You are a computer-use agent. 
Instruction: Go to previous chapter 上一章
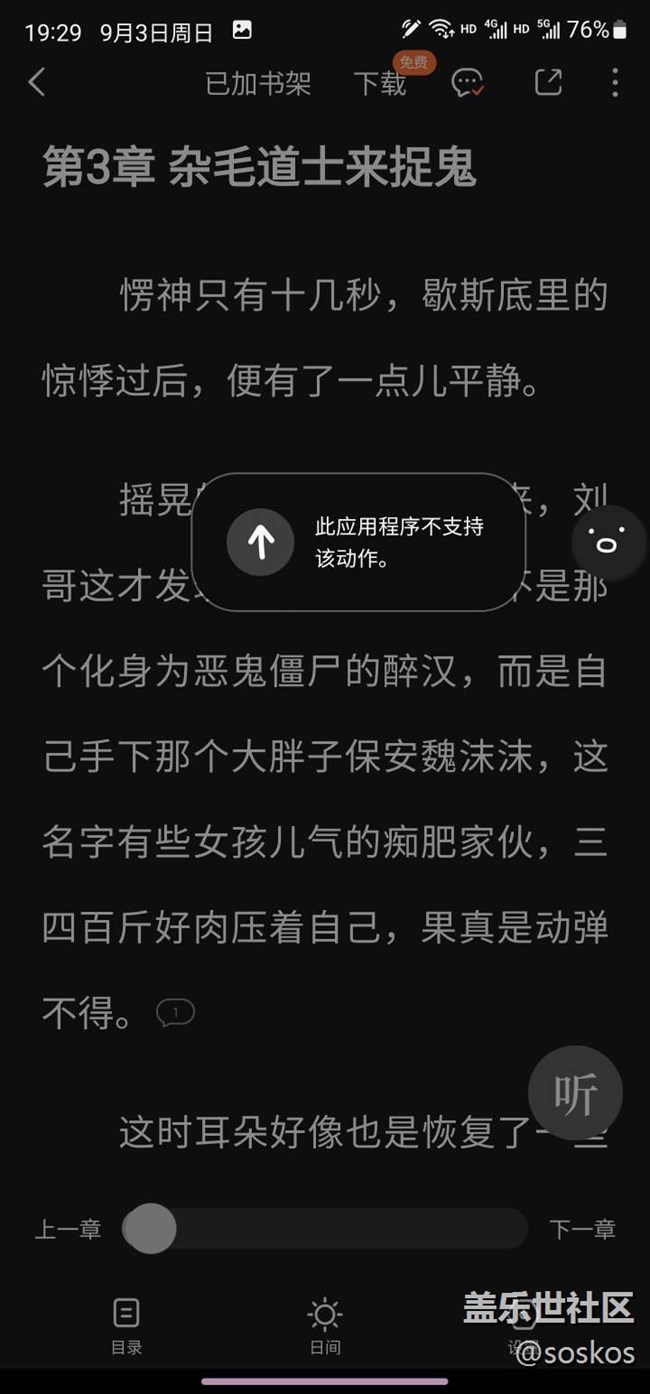68,1229
